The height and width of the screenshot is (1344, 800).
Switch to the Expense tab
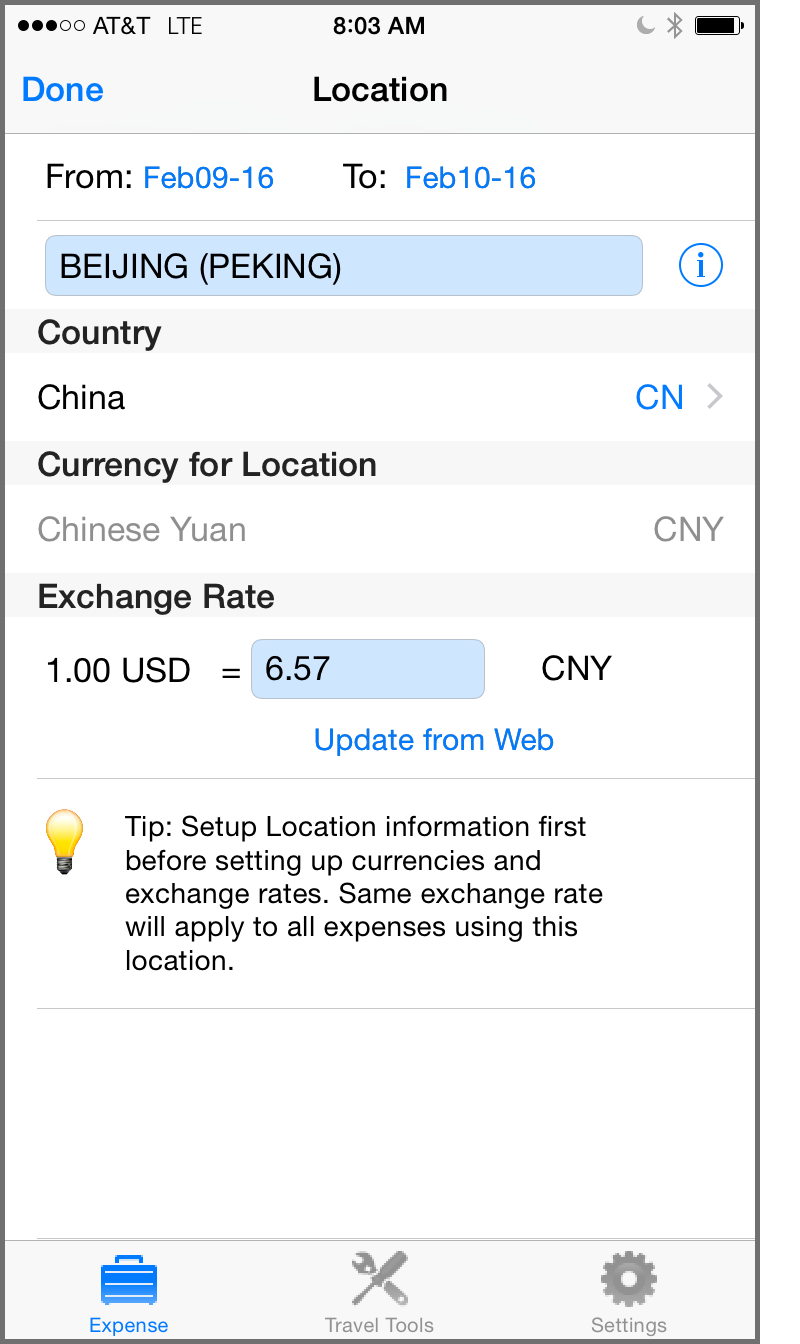[x=128, y=1293]
